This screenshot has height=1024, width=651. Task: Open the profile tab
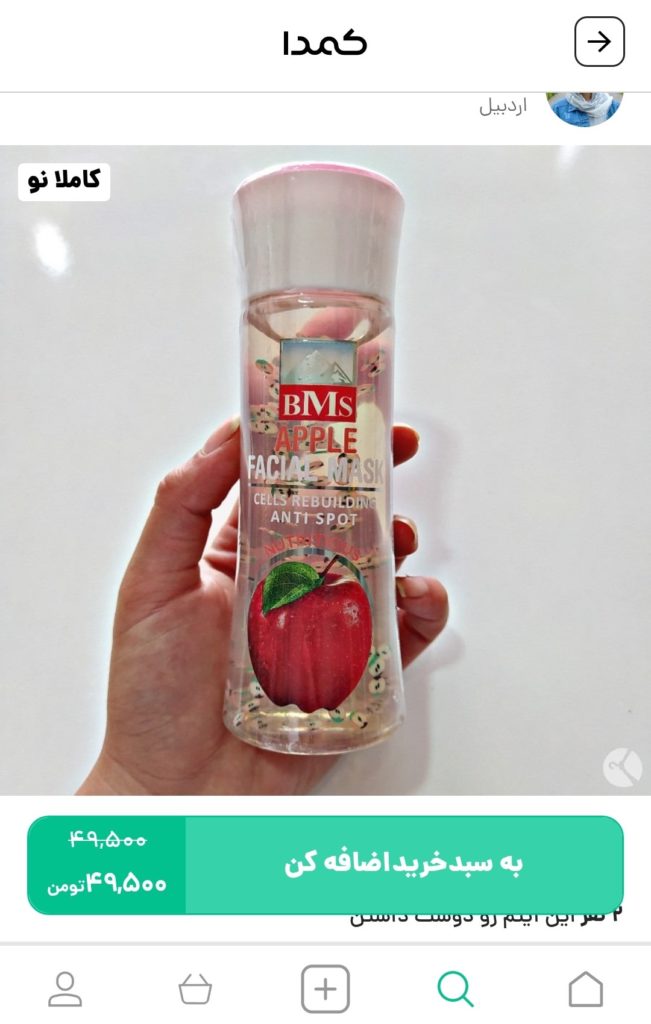(65, 989)
